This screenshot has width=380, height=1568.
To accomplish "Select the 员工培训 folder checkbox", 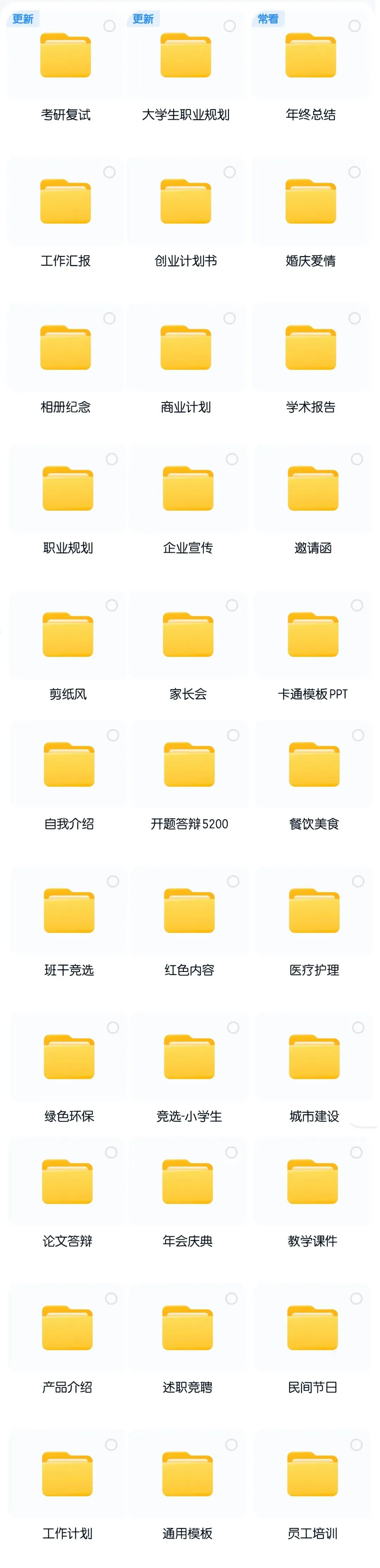I will coord(356,1444).
